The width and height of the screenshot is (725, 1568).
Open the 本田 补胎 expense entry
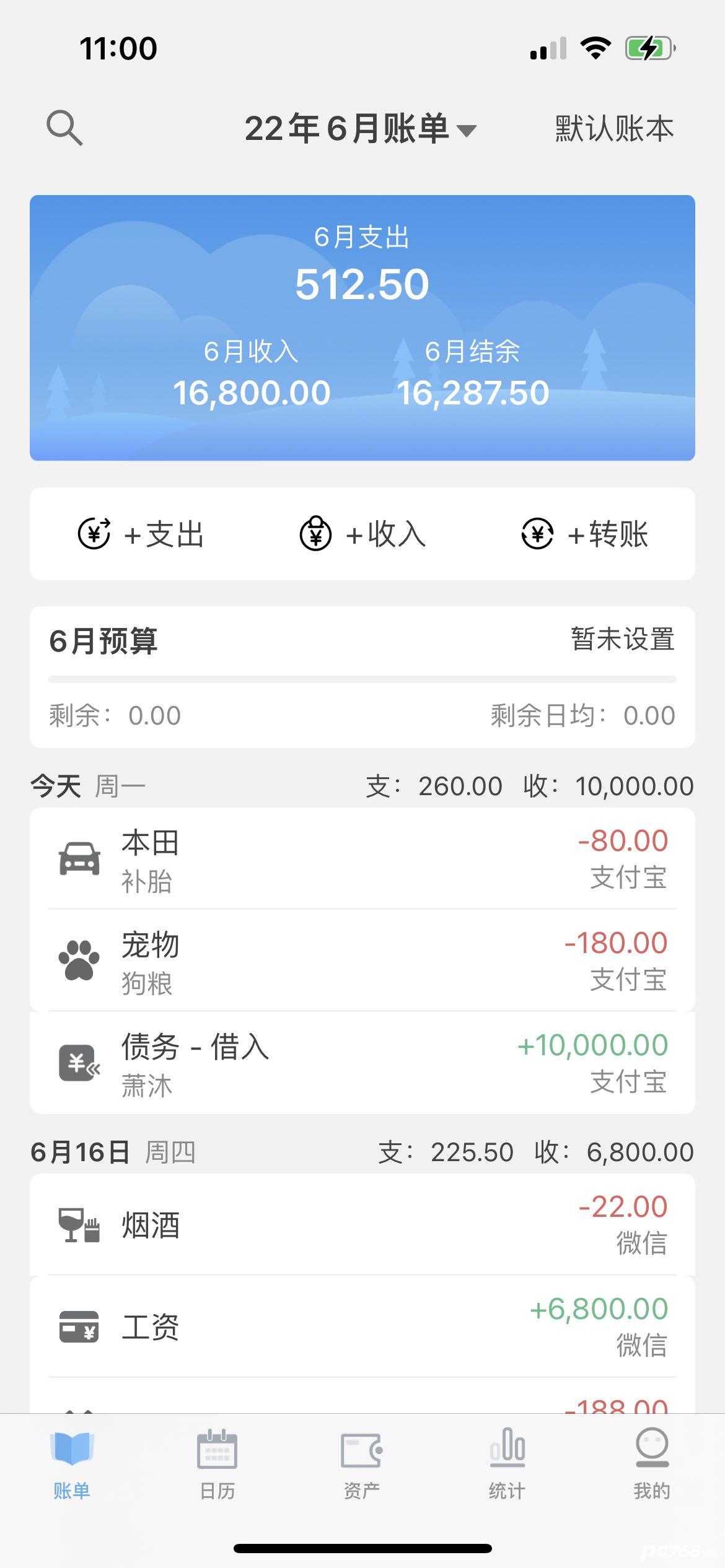pyautogui.click(x=362, y=859)
